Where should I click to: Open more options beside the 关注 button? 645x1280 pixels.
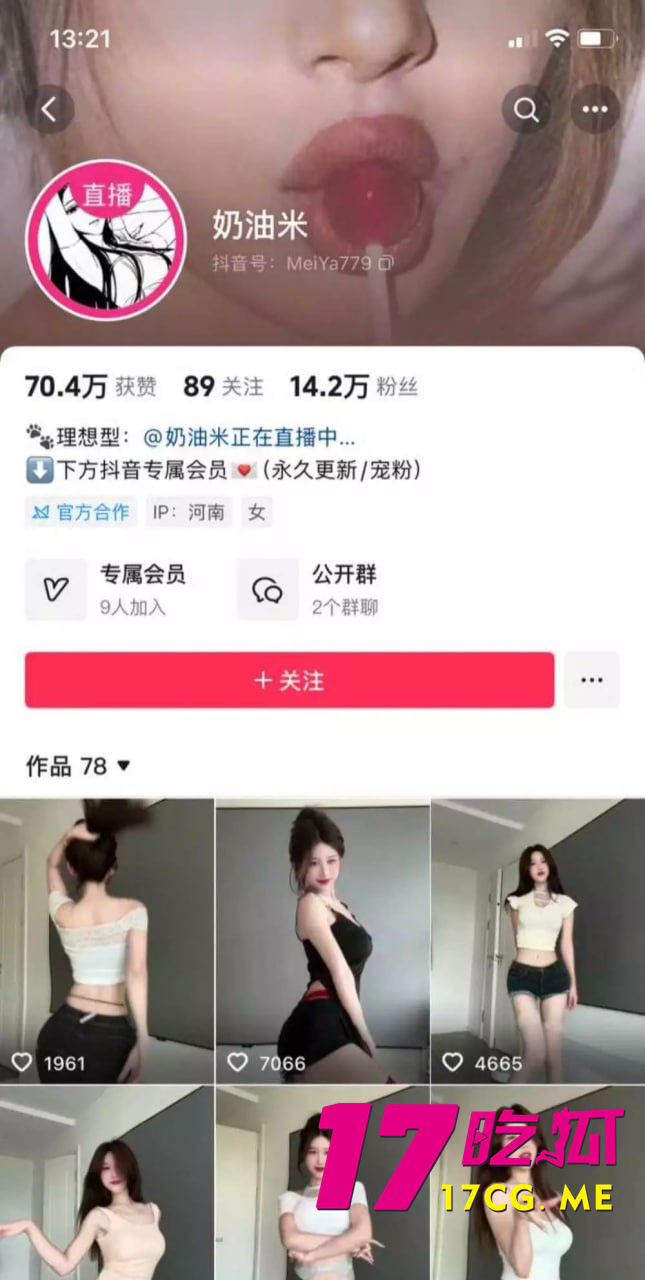(x=592, y=681)
